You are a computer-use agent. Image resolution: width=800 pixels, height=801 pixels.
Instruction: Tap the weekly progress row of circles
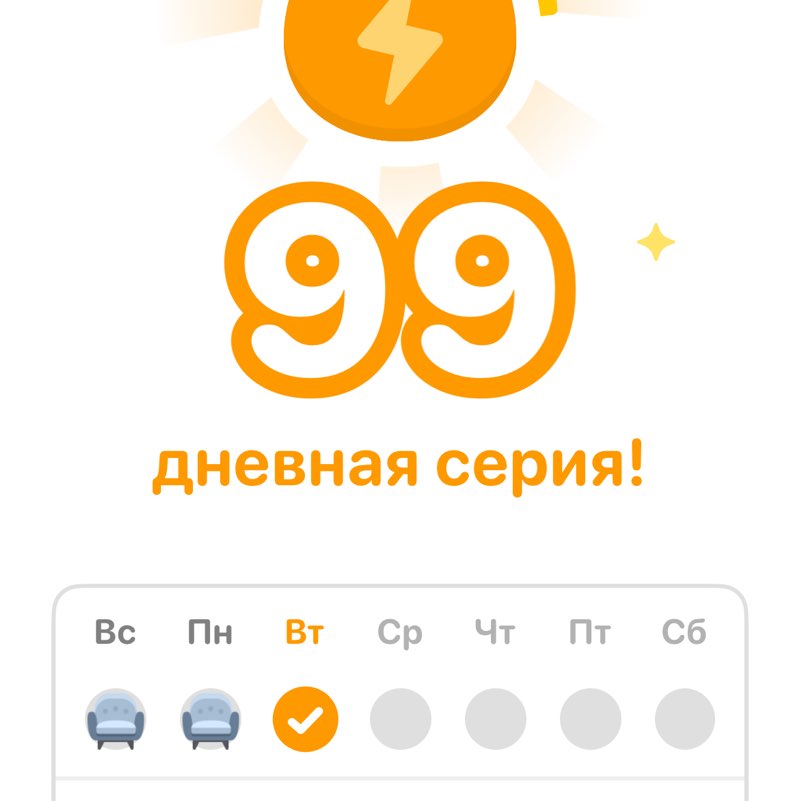[400, 716]
